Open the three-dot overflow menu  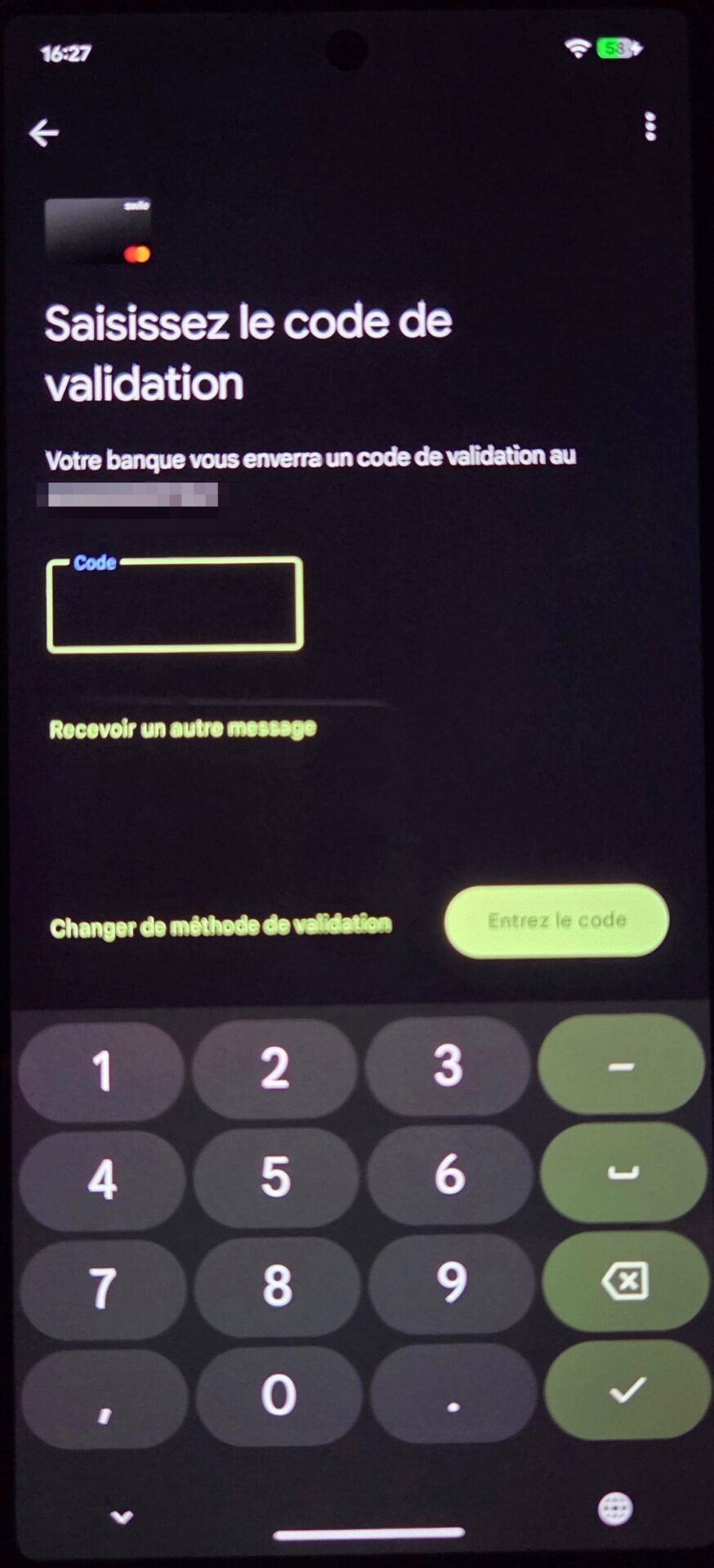point(650,127)
